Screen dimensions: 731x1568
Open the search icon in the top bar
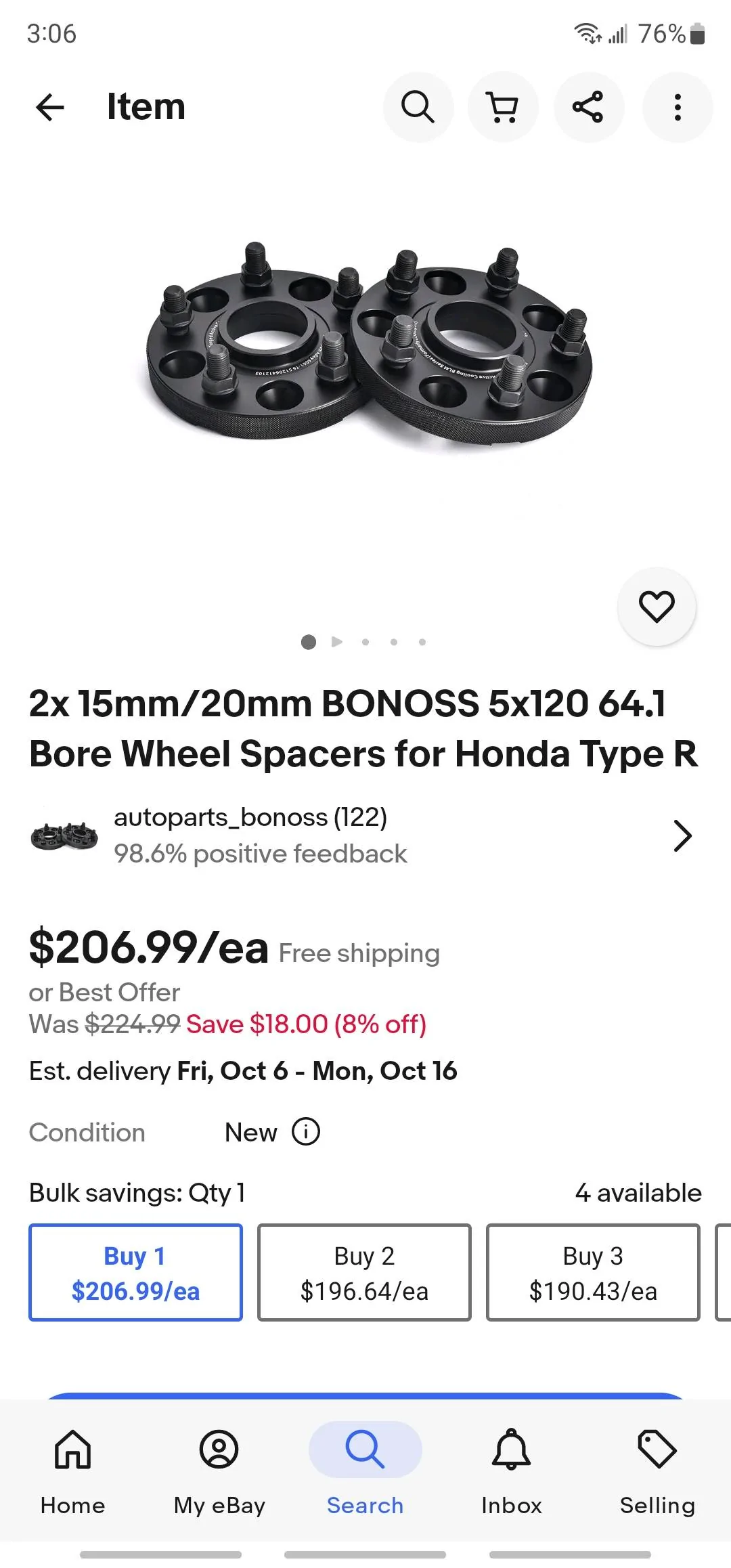point(418,107)
